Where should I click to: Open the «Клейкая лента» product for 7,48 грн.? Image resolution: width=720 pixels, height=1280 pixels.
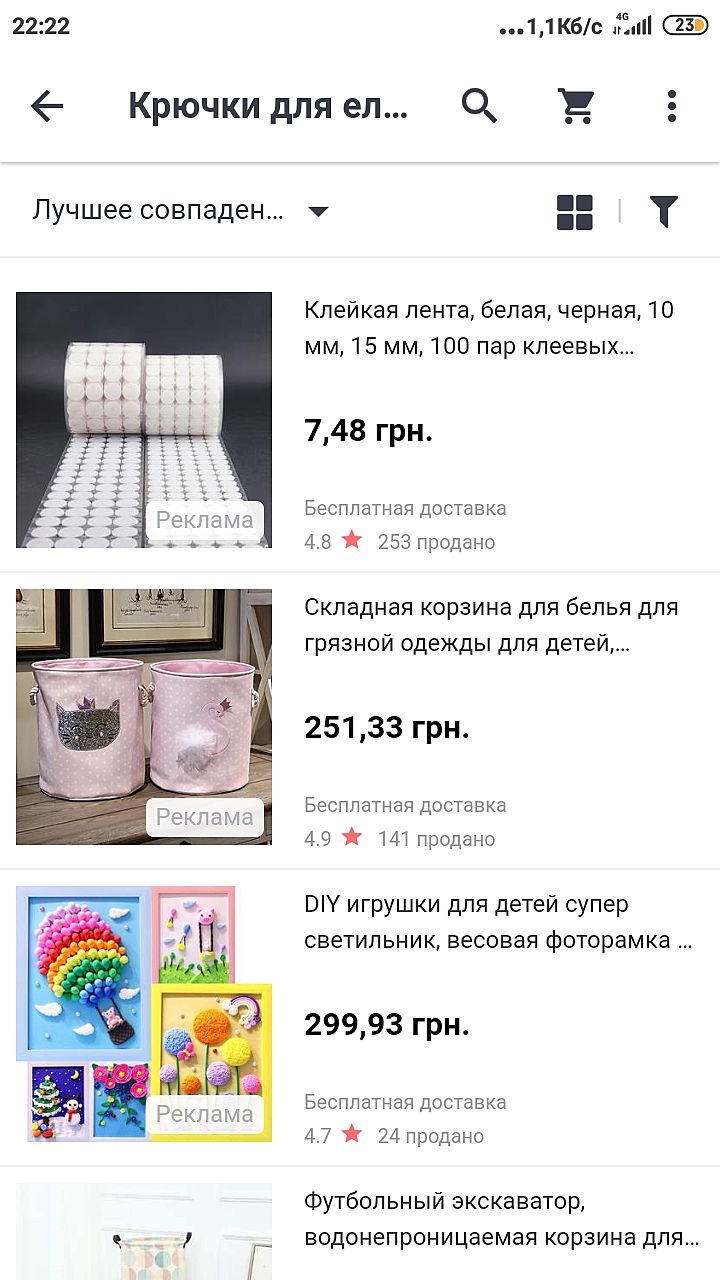pos(489,329)
